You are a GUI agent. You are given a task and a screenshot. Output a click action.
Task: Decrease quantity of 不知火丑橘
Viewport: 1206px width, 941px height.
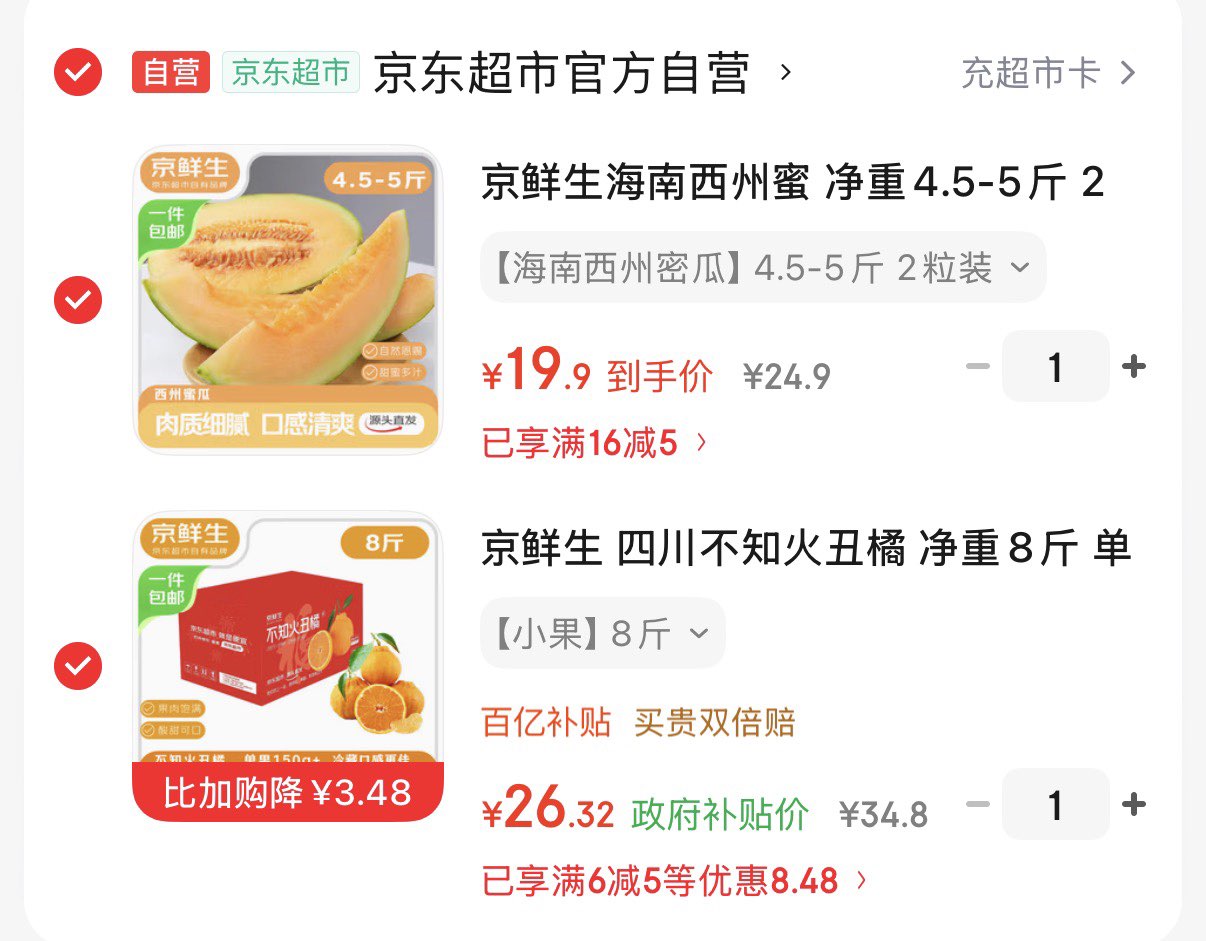pos(977,804)
